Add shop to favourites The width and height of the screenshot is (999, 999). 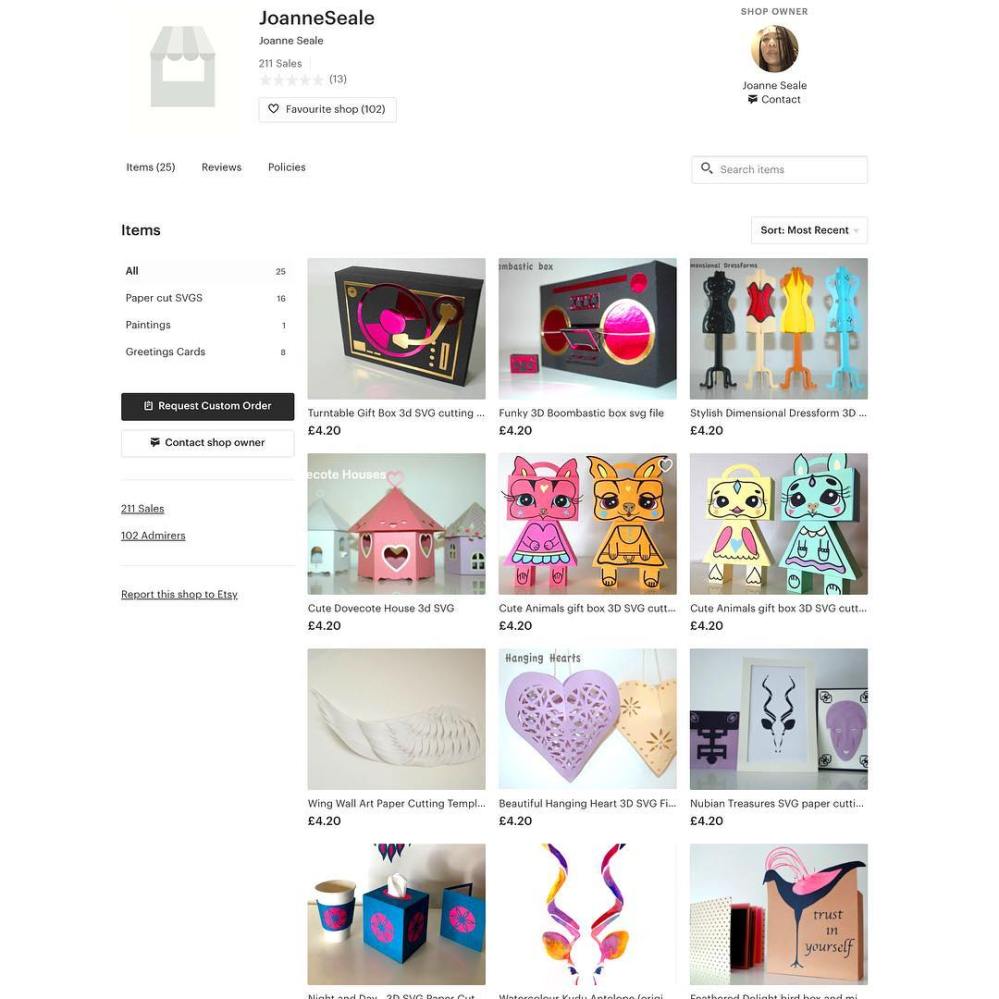[x=327, y=110]
